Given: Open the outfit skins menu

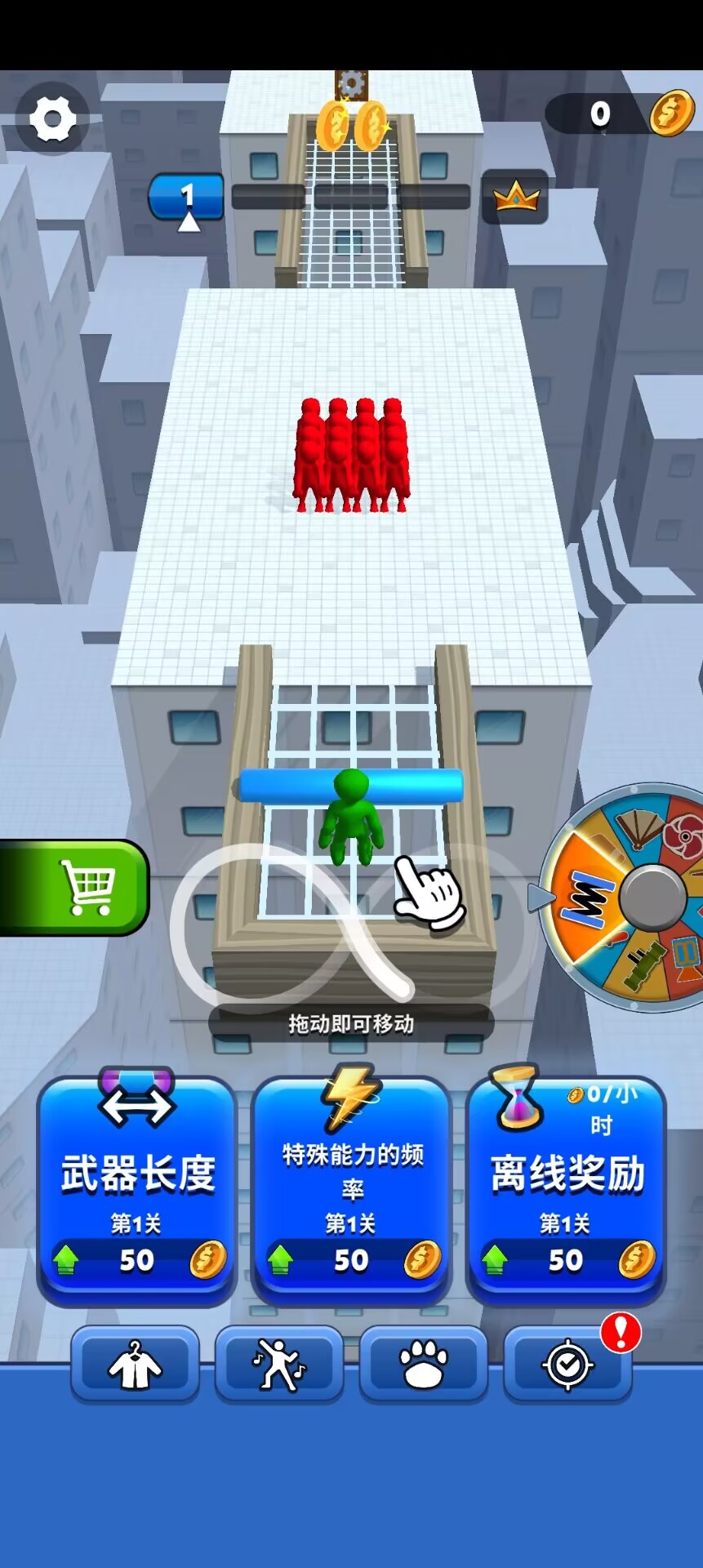Looking at the screenshot, I should tap(135, 1365).
